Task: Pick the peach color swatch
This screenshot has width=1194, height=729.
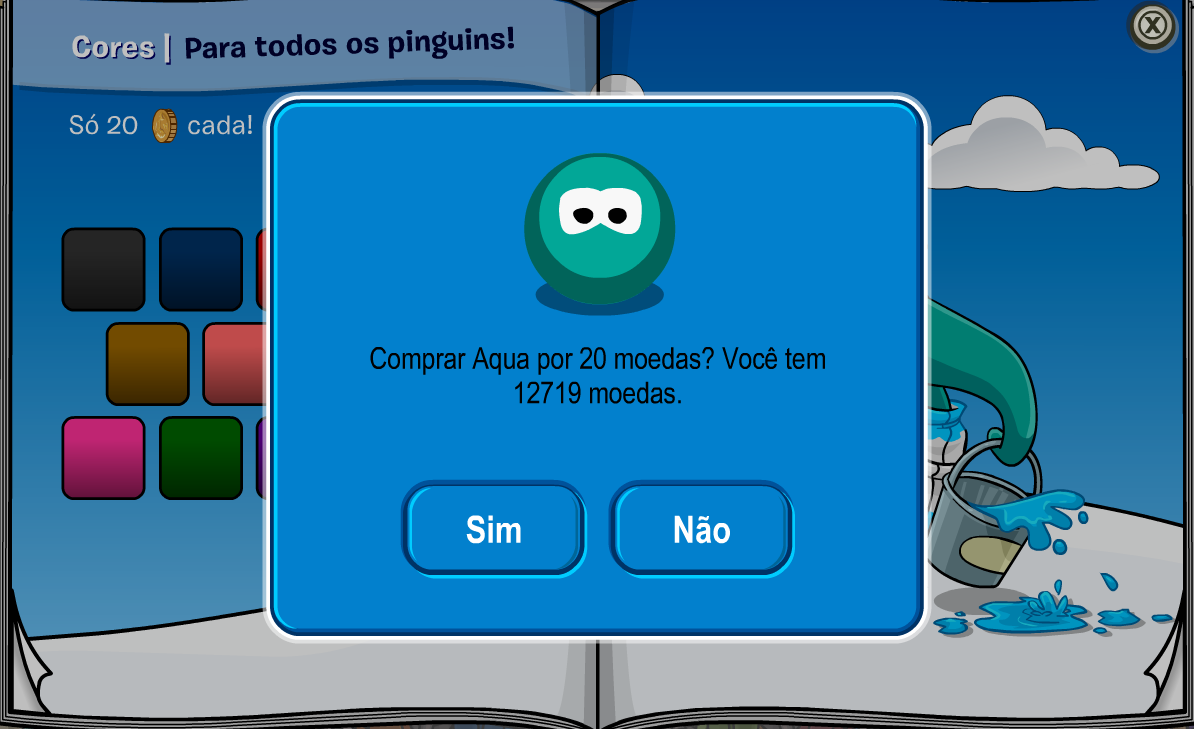Action: pyautogui.click(x=234, y=363)
